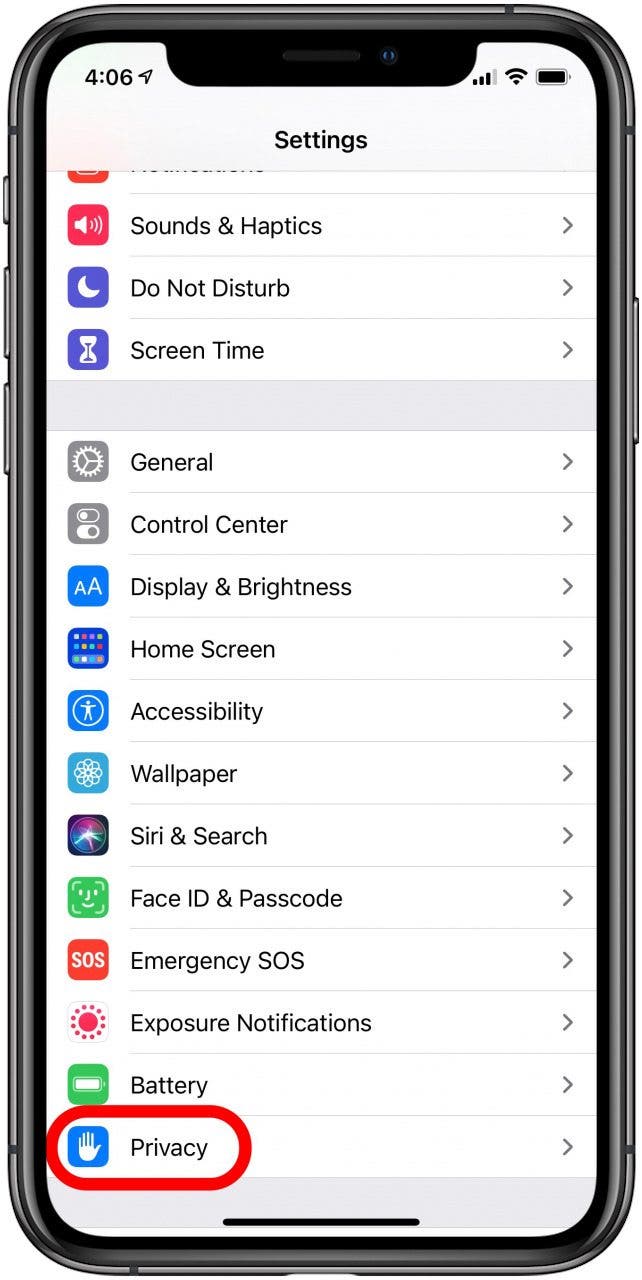Tap the Privacy row
Image resolution: width=642 pixels, height=1280 pixels.
[169, 1148]
